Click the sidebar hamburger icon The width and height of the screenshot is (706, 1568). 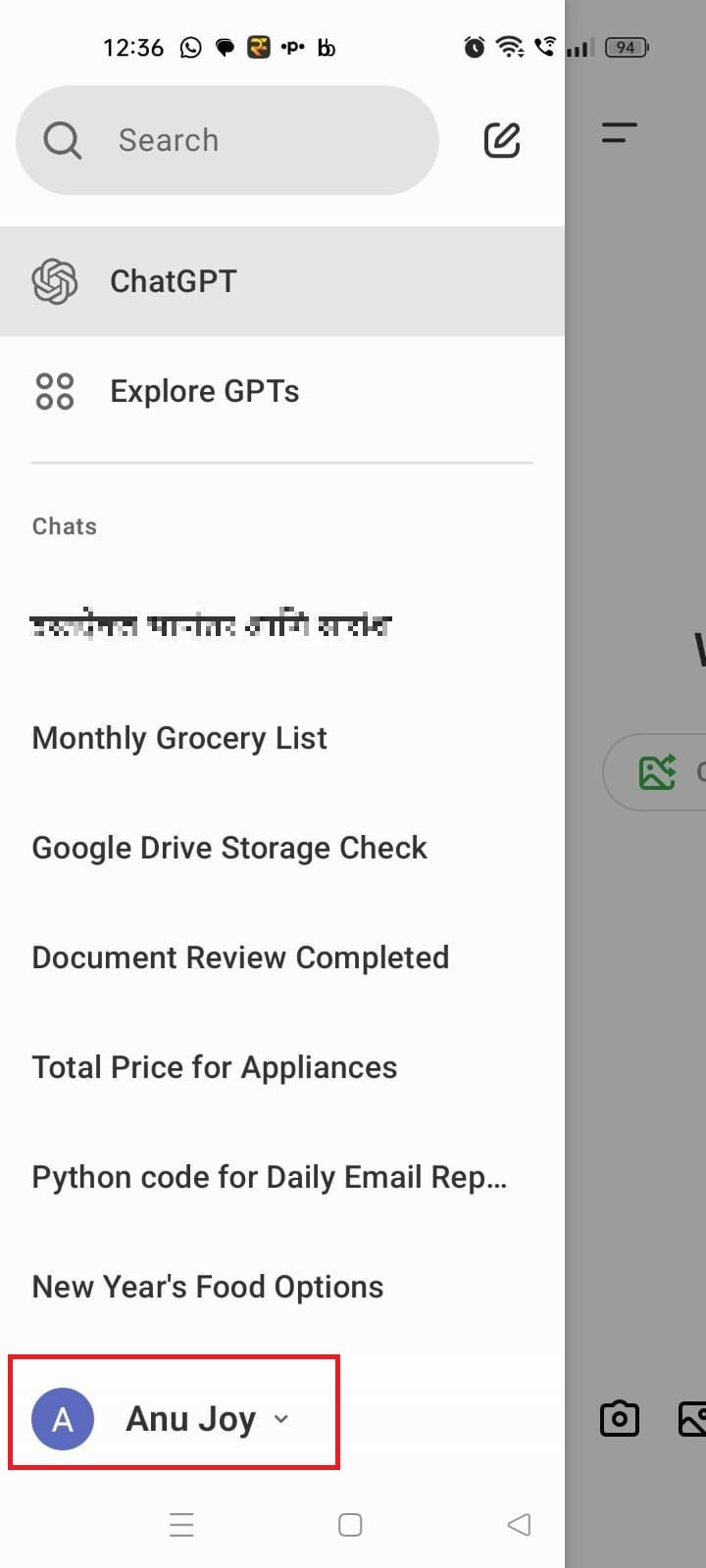pyautogui.click(x=619, y=134)
